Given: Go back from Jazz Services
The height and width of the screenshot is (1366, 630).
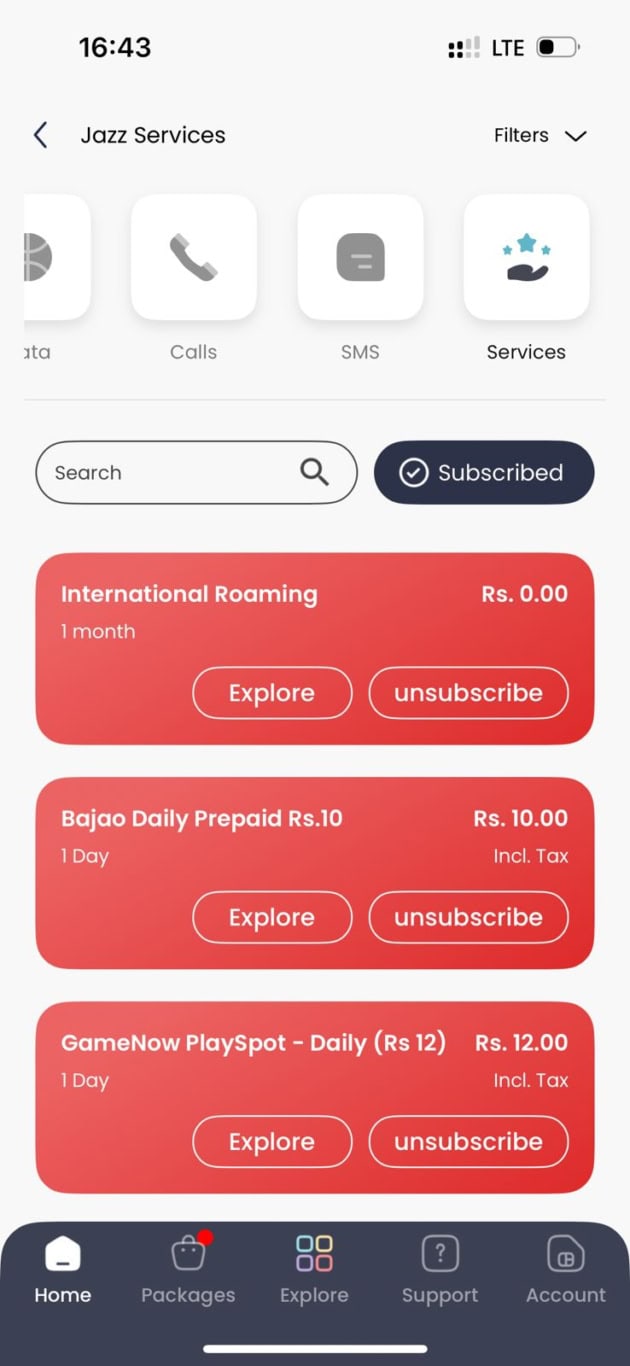Looking at the screenshot, I should click(40, 135).
